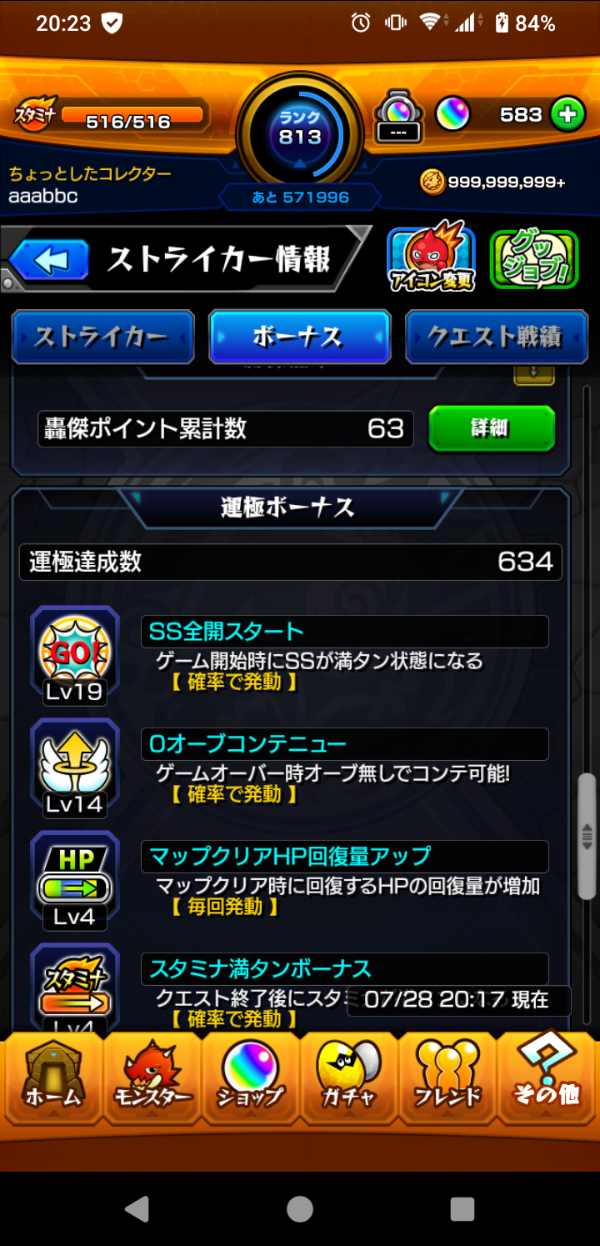Viewport: 600px width, 1246px height.
Task: Open アイコン変更 icon change
Action: click(431, 260)
